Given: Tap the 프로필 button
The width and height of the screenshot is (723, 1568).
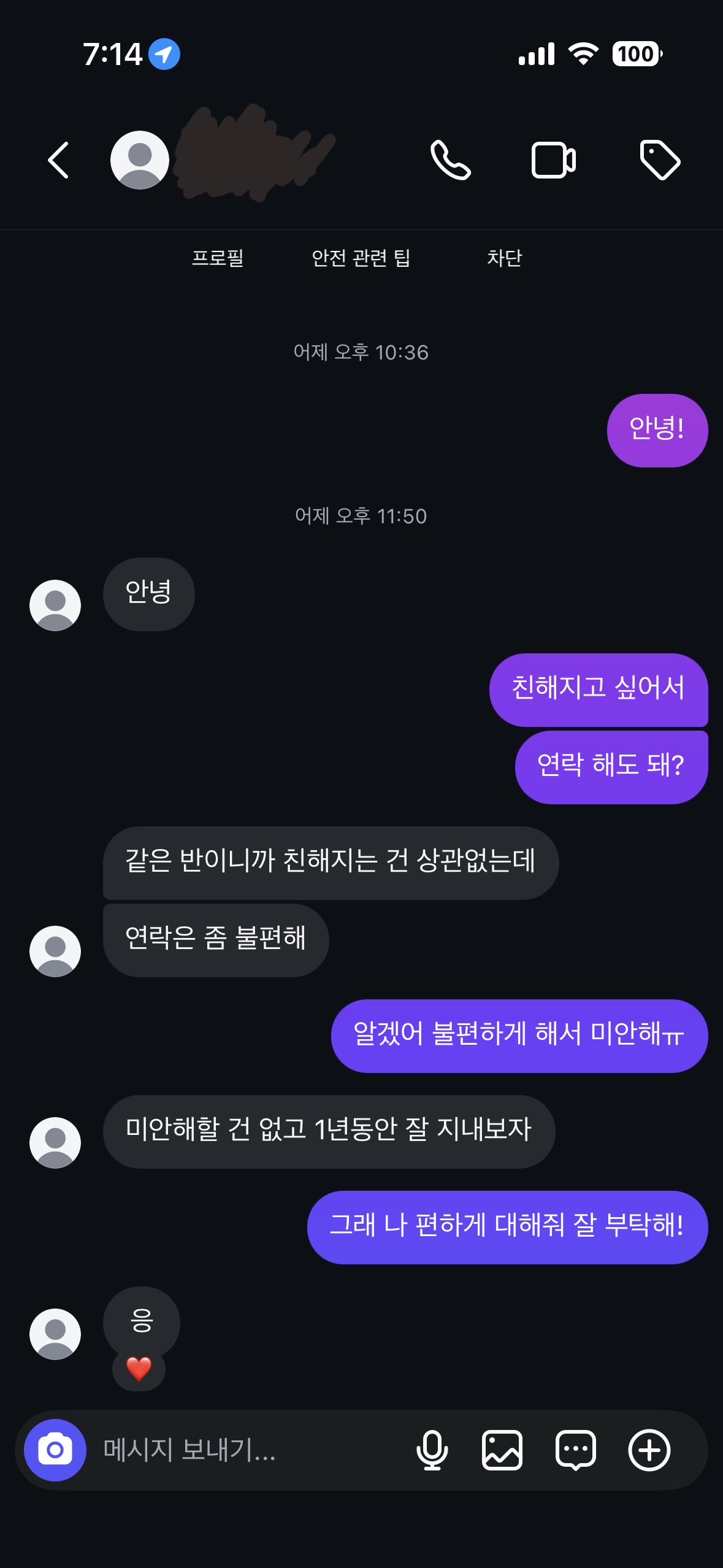Looking at the screenshot, I should pyautogui.click(x=218, y=258).
